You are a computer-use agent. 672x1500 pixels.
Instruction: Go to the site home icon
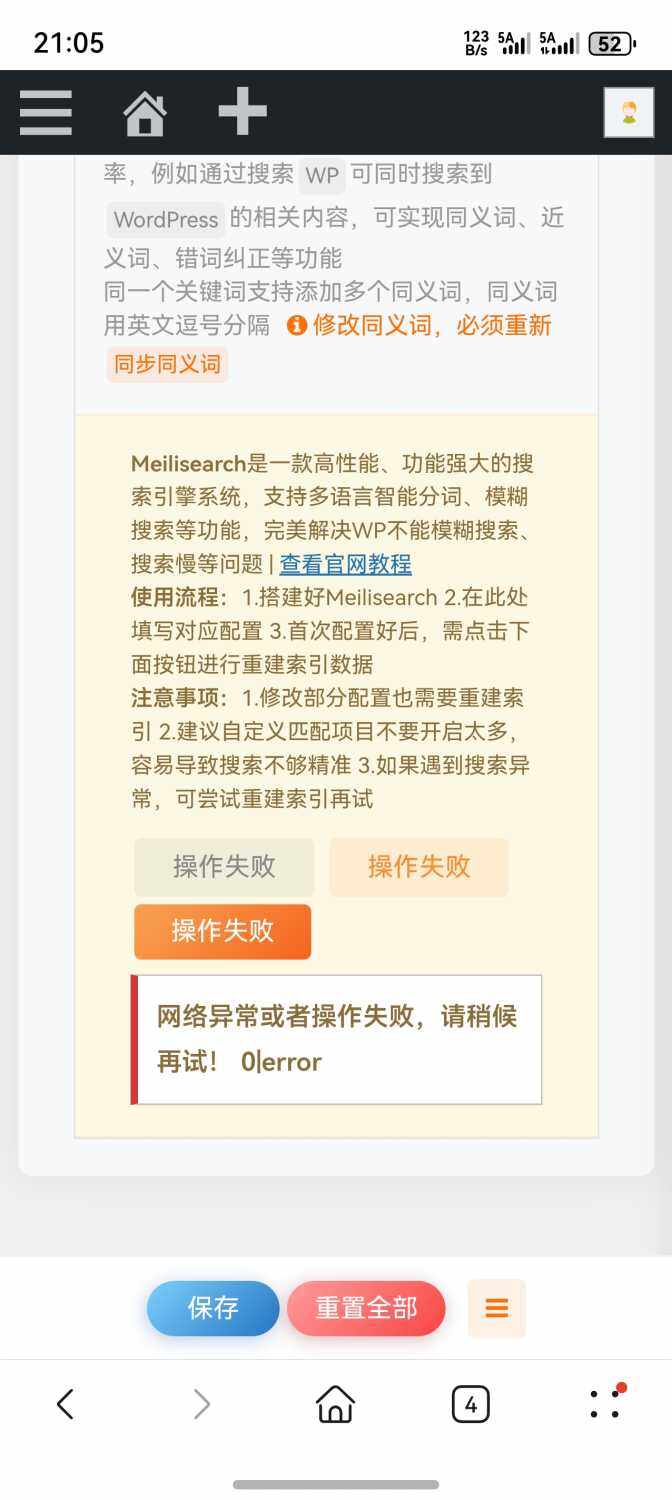pyautogui.click(x=145, y=112)
